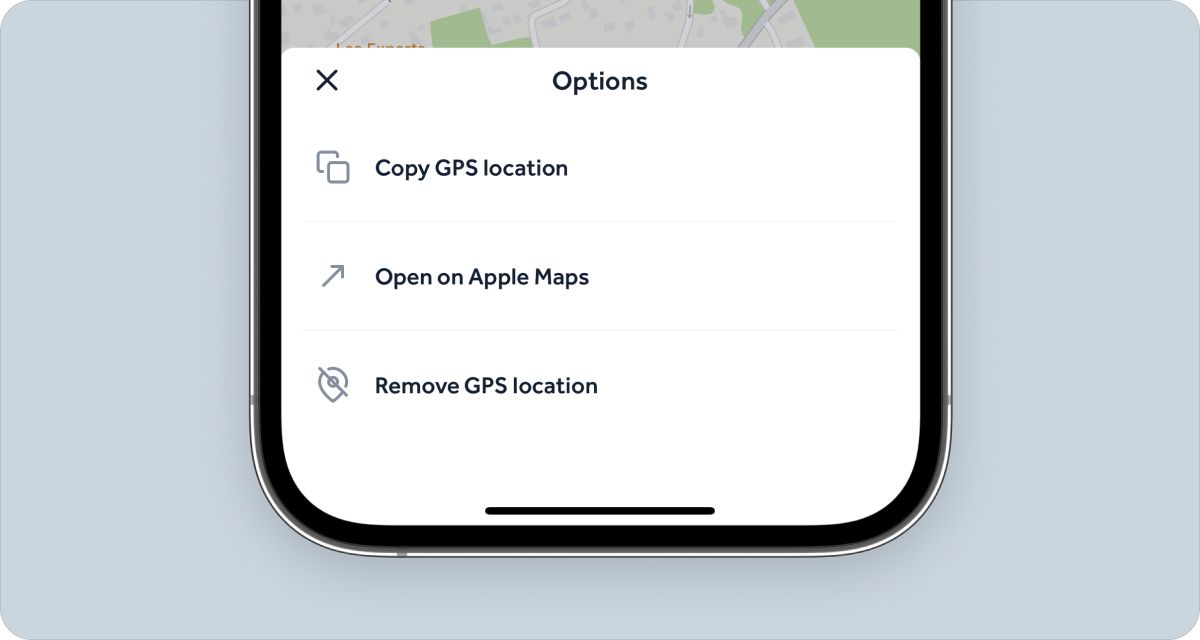Remove GPS location
Screen dimensions: 1200x640
(485, 386)
